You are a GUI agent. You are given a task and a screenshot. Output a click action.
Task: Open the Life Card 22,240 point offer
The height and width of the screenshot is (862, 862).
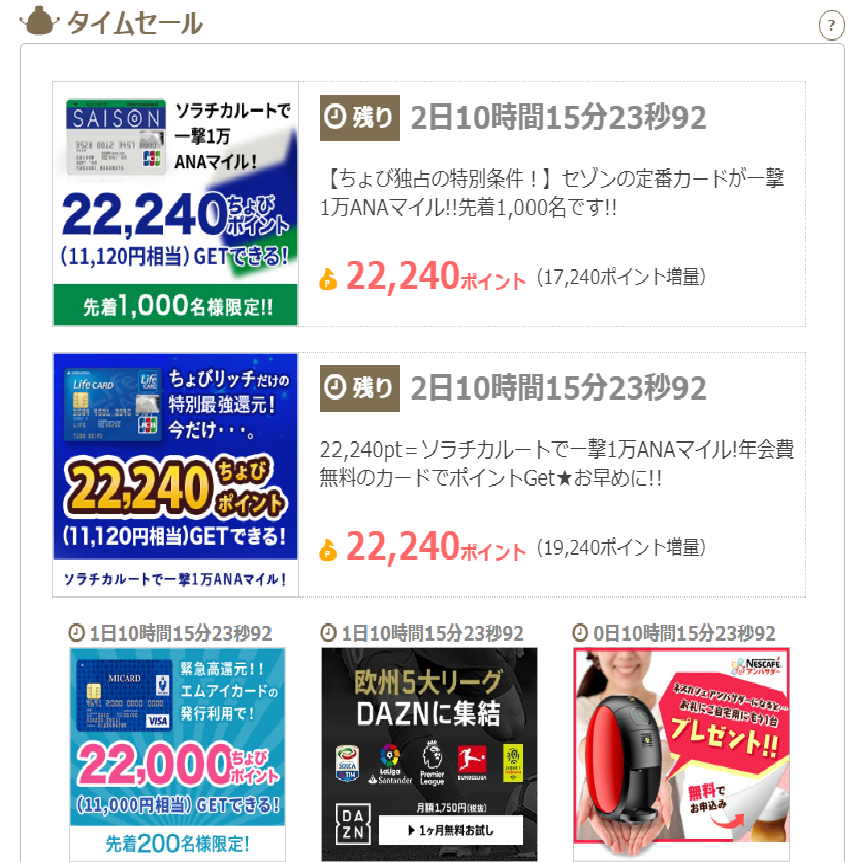tap(176, 474)
